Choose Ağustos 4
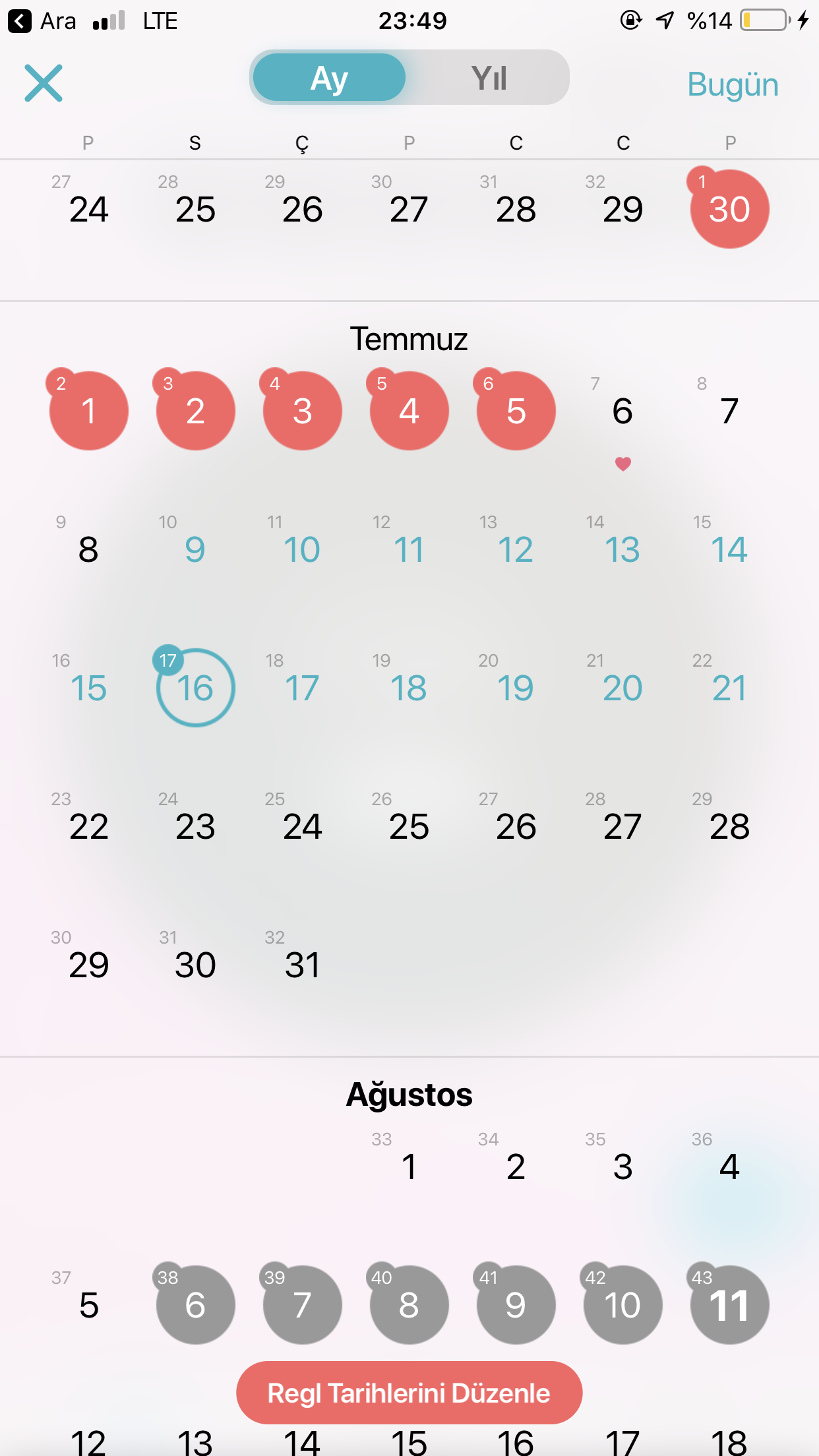Image resolution: width=819 pixels, height=1456 pixels. tap(729, 1167)
